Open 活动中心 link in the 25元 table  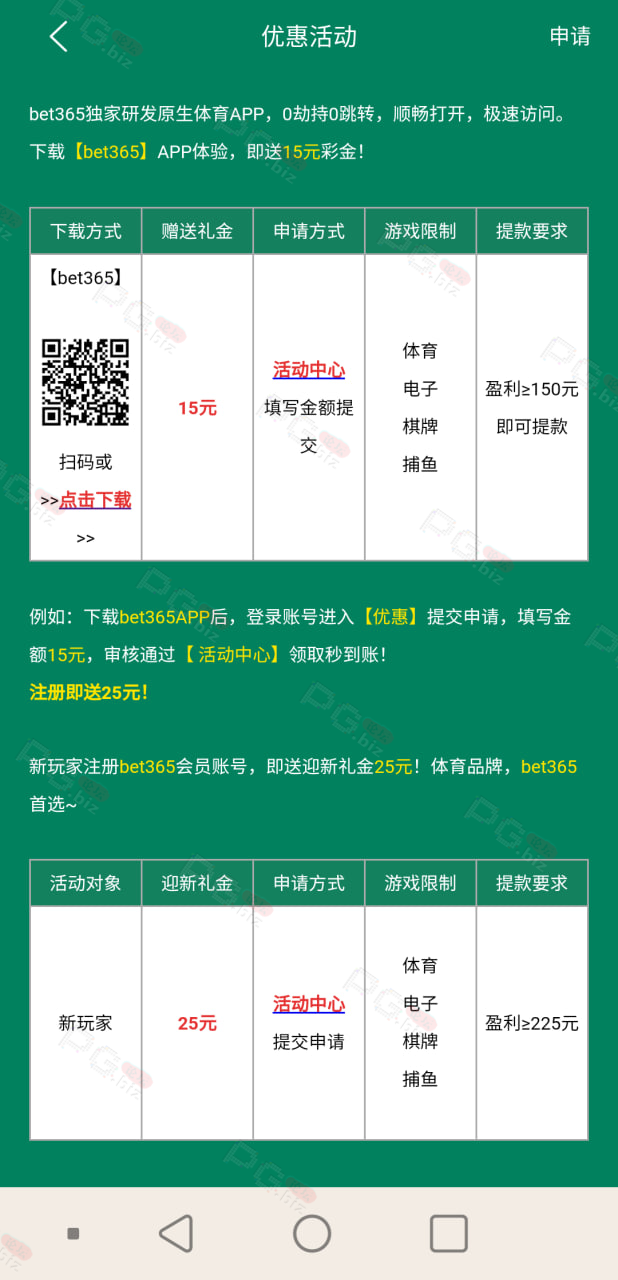click(309, 1004)
